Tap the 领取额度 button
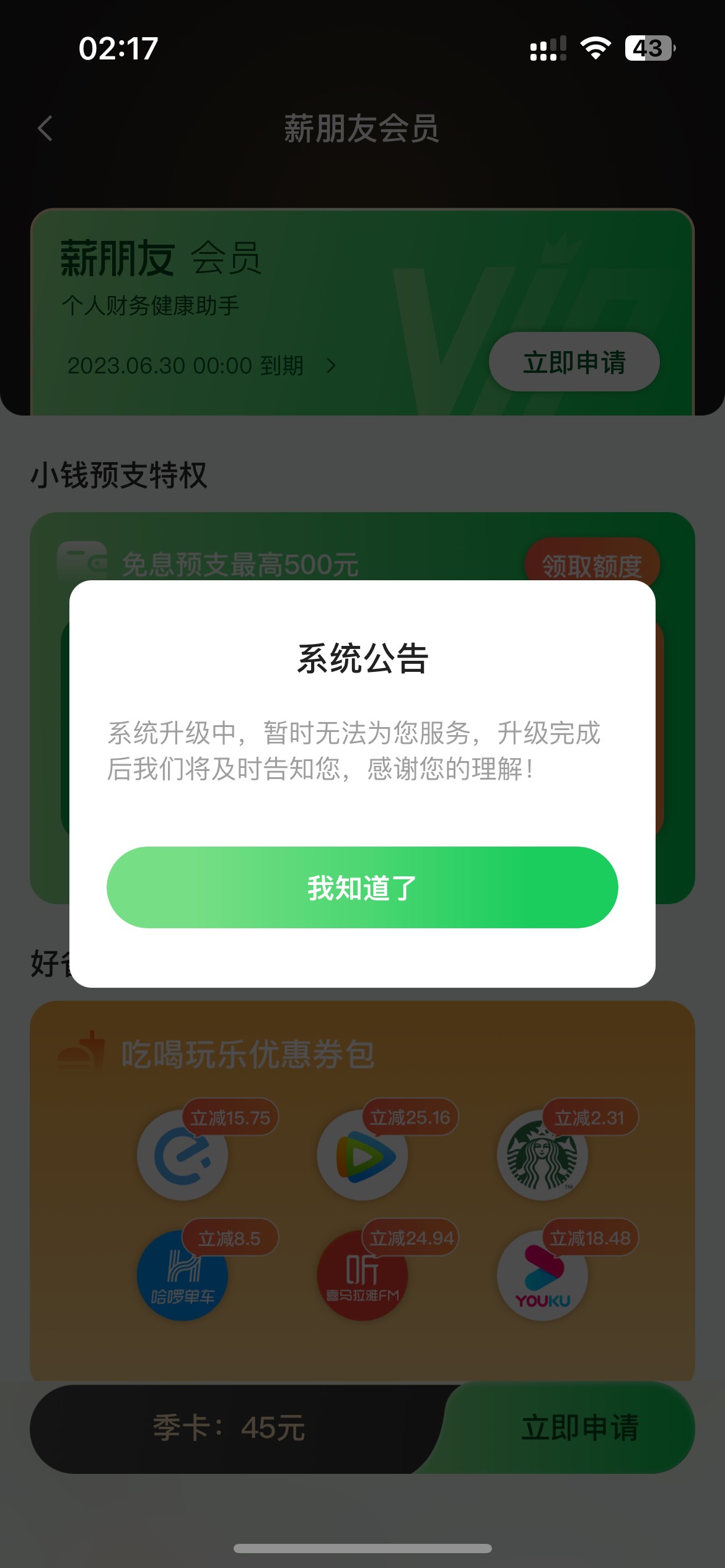Viewport: 725px width, 1568px height. click(592, 565)
